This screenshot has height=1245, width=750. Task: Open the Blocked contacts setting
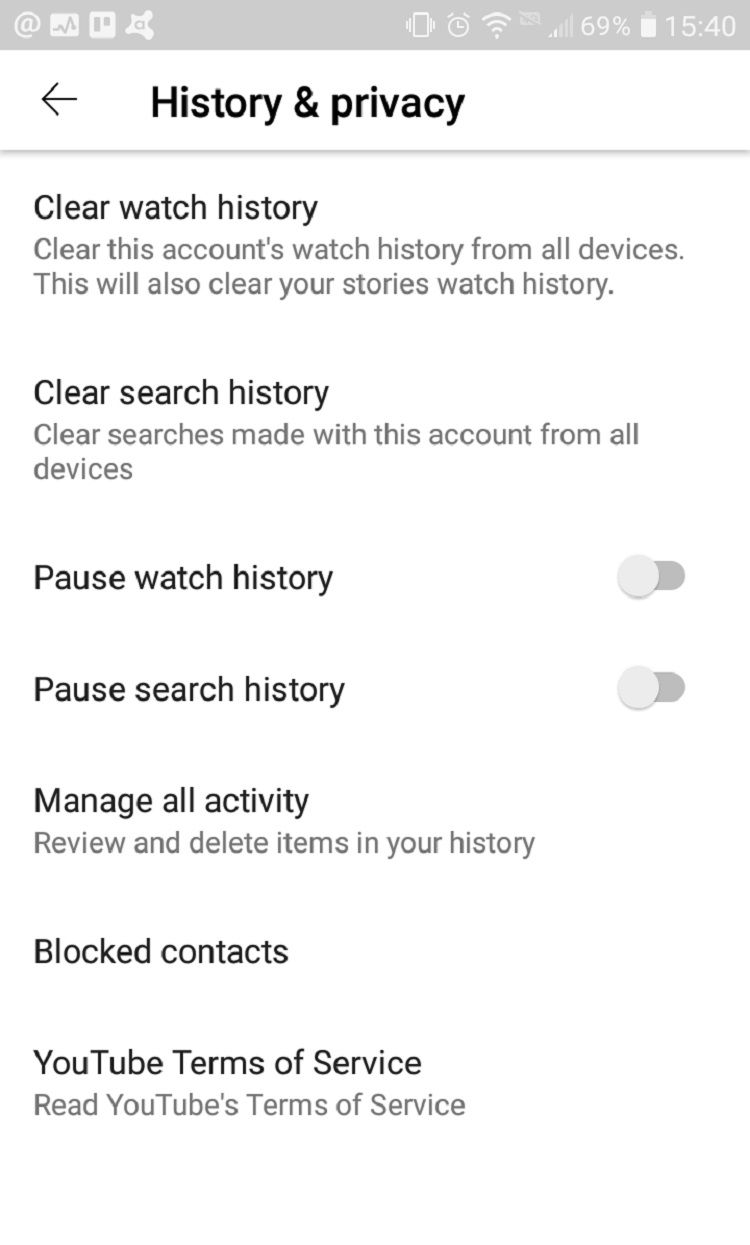click(160, 951)
